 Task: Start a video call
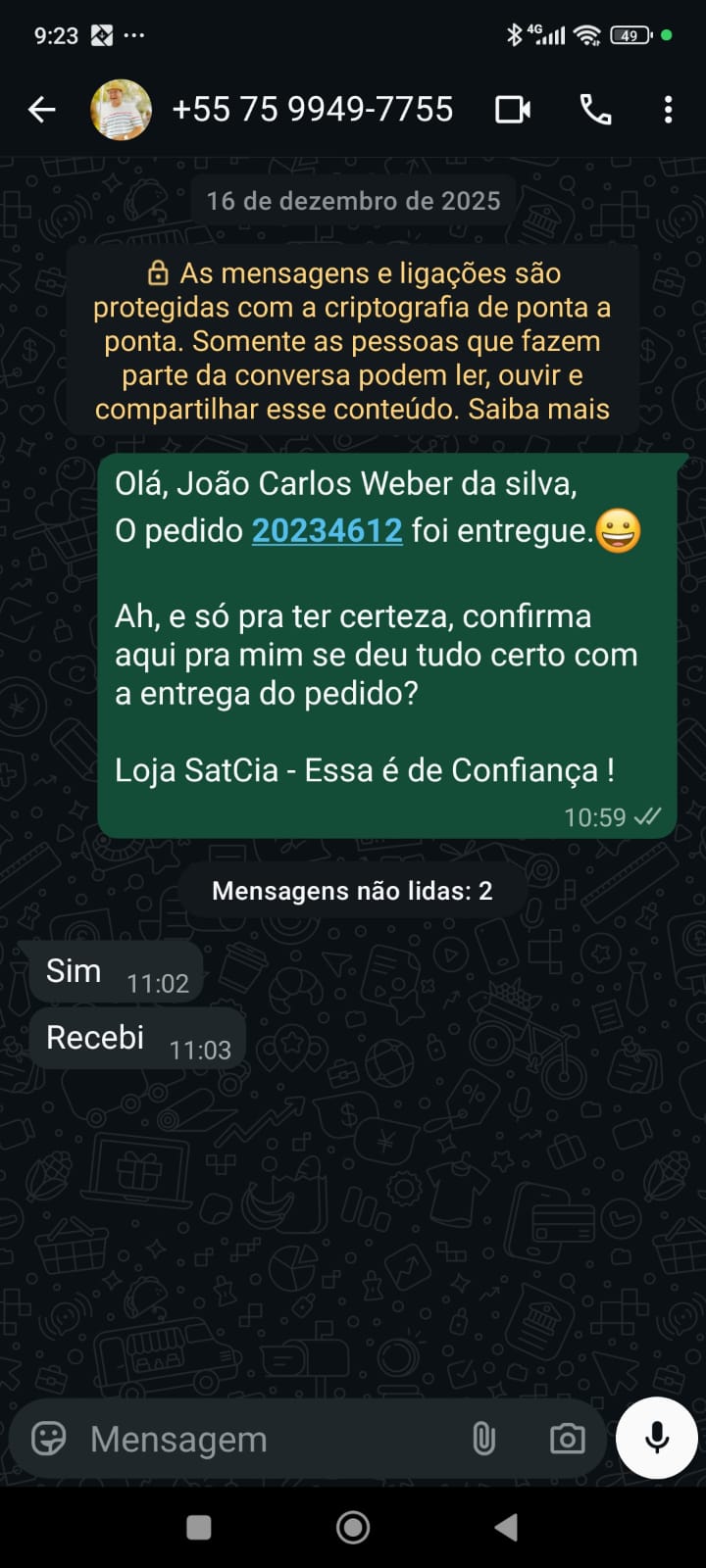coord(513,110)
